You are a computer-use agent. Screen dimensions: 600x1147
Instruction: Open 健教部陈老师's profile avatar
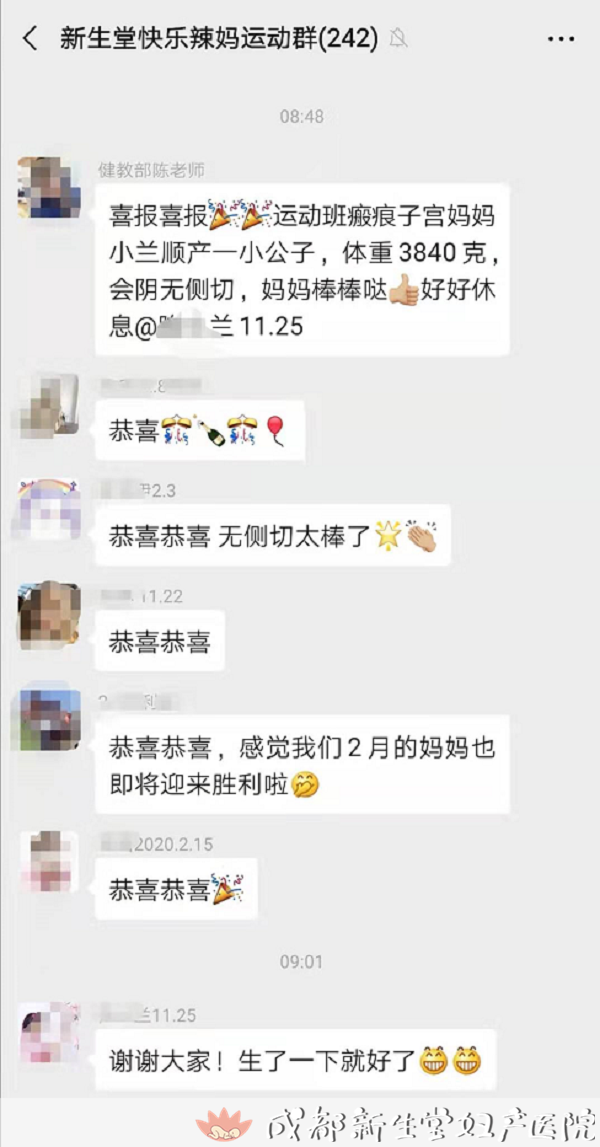pos(50,187)
